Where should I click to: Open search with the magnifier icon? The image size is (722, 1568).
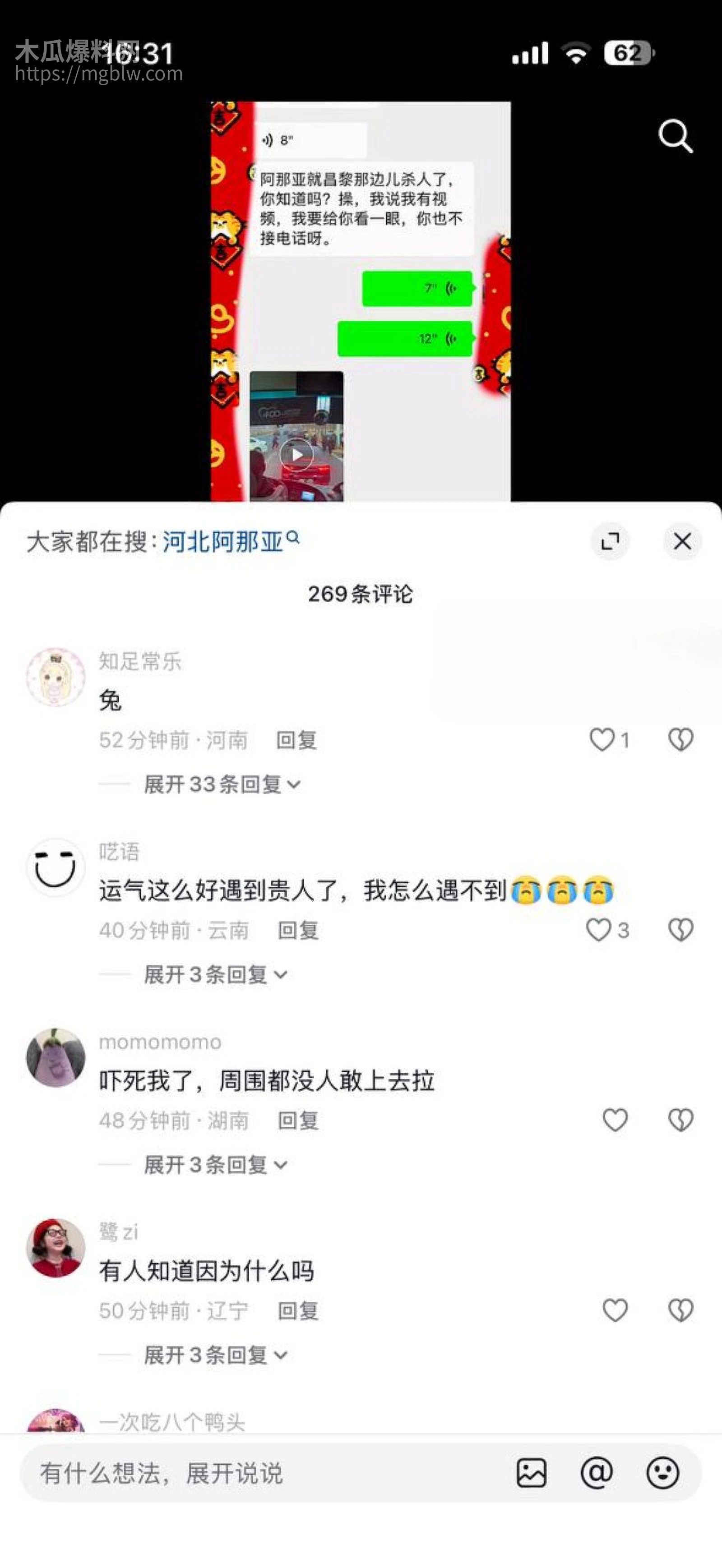coord(676,135)
